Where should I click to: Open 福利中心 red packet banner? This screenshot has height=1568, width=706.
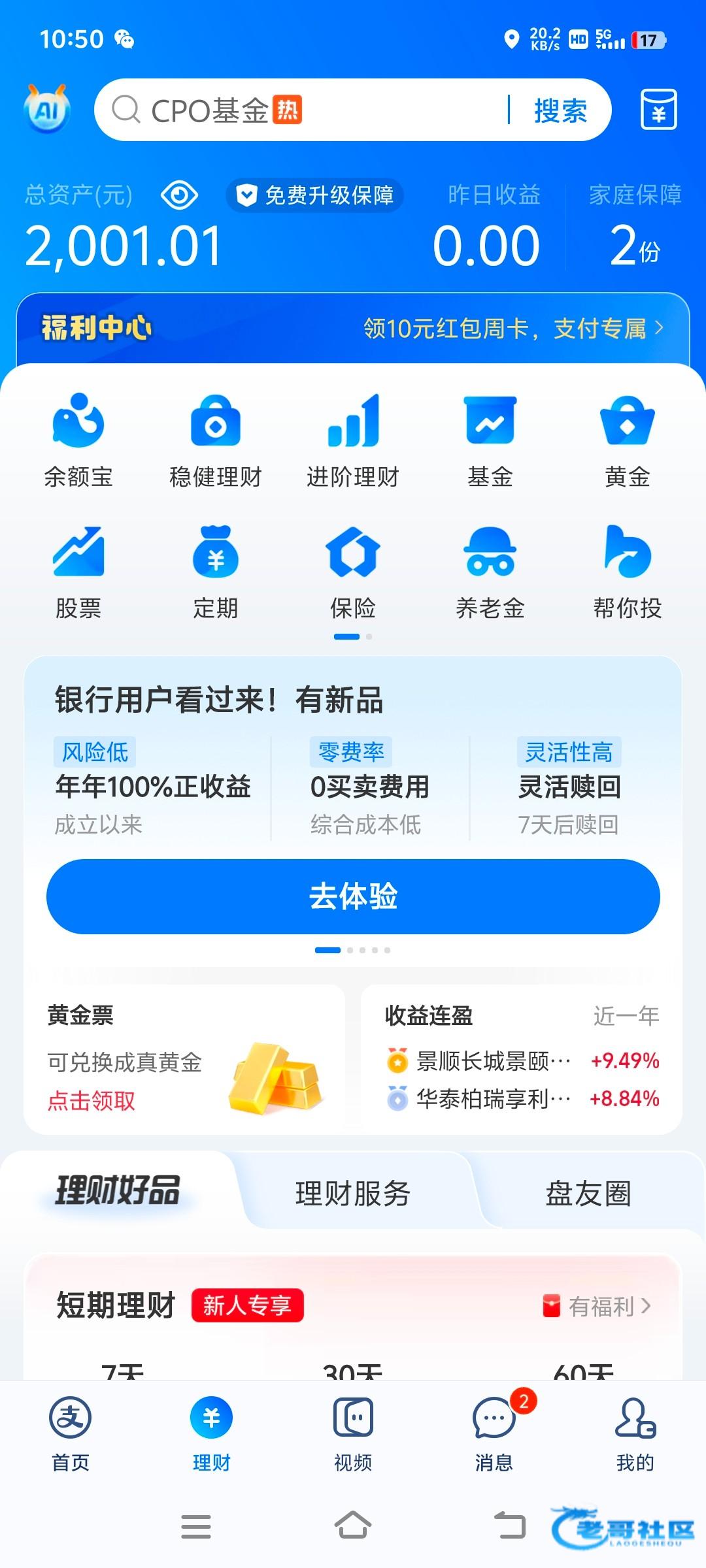point(353,328)
